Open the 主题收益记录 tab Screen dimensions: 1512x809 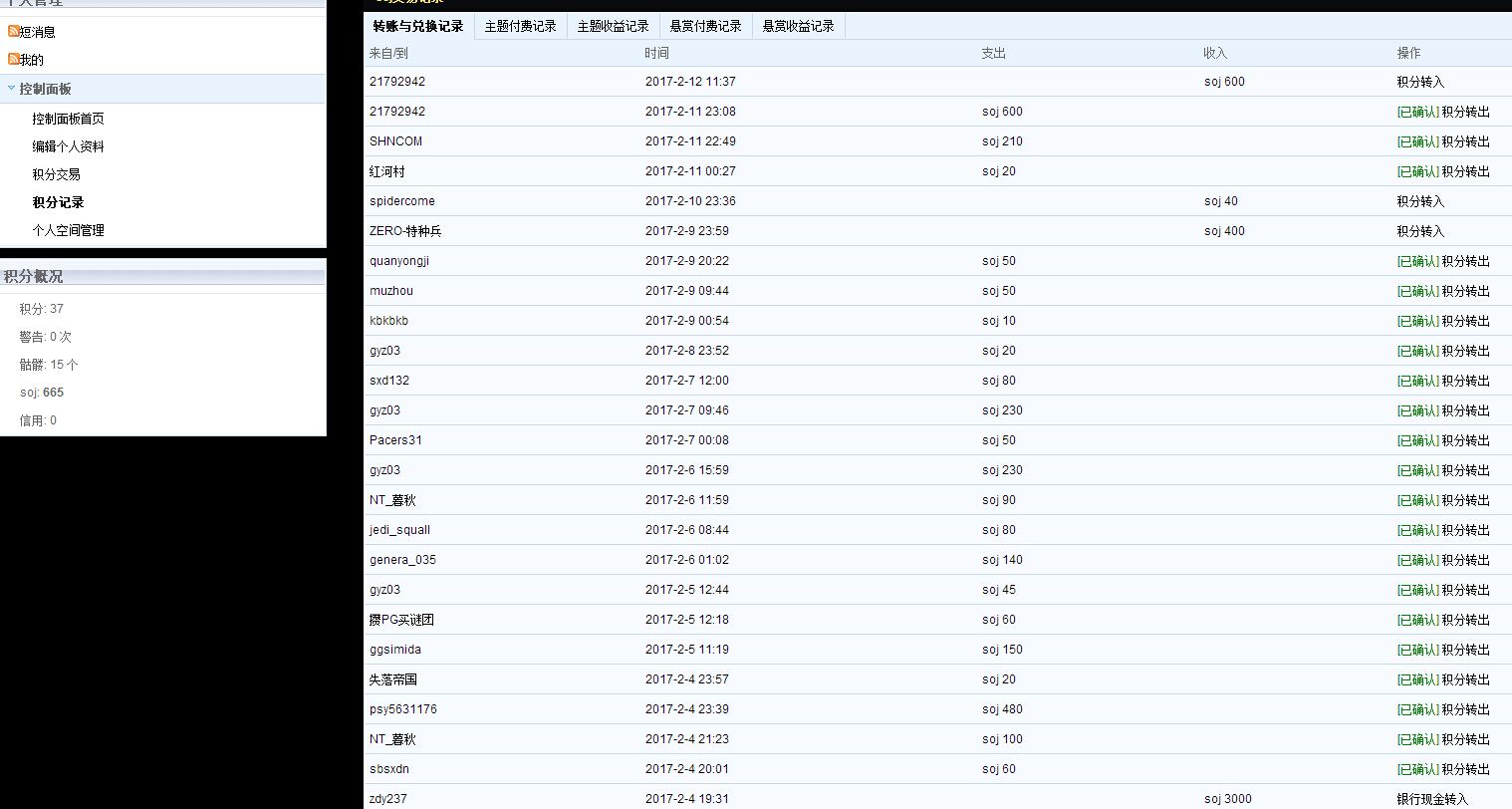[613, 26]
